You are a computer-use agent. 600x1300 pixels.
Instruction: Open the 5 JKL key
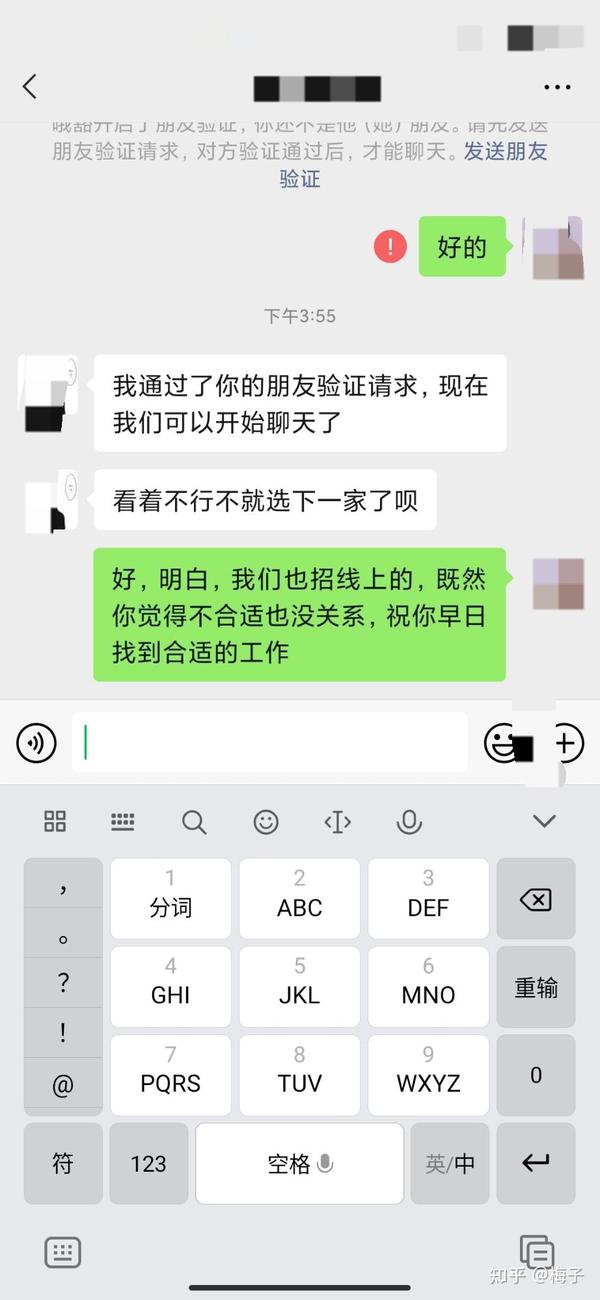300,987
